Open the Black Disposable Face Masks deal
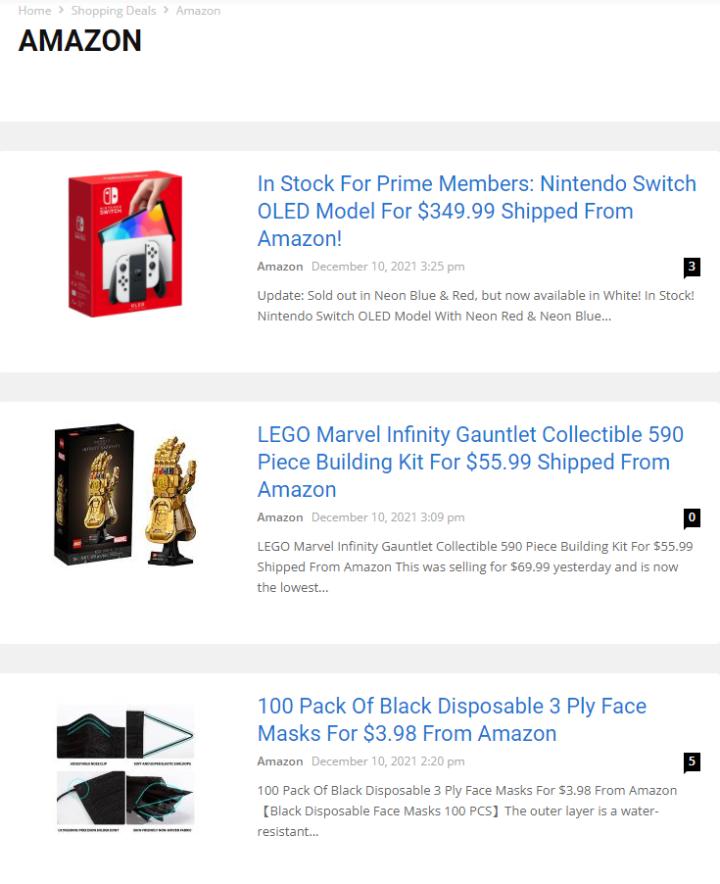The height and width of the screenshot is (884, 720). [x=451, y=720]
